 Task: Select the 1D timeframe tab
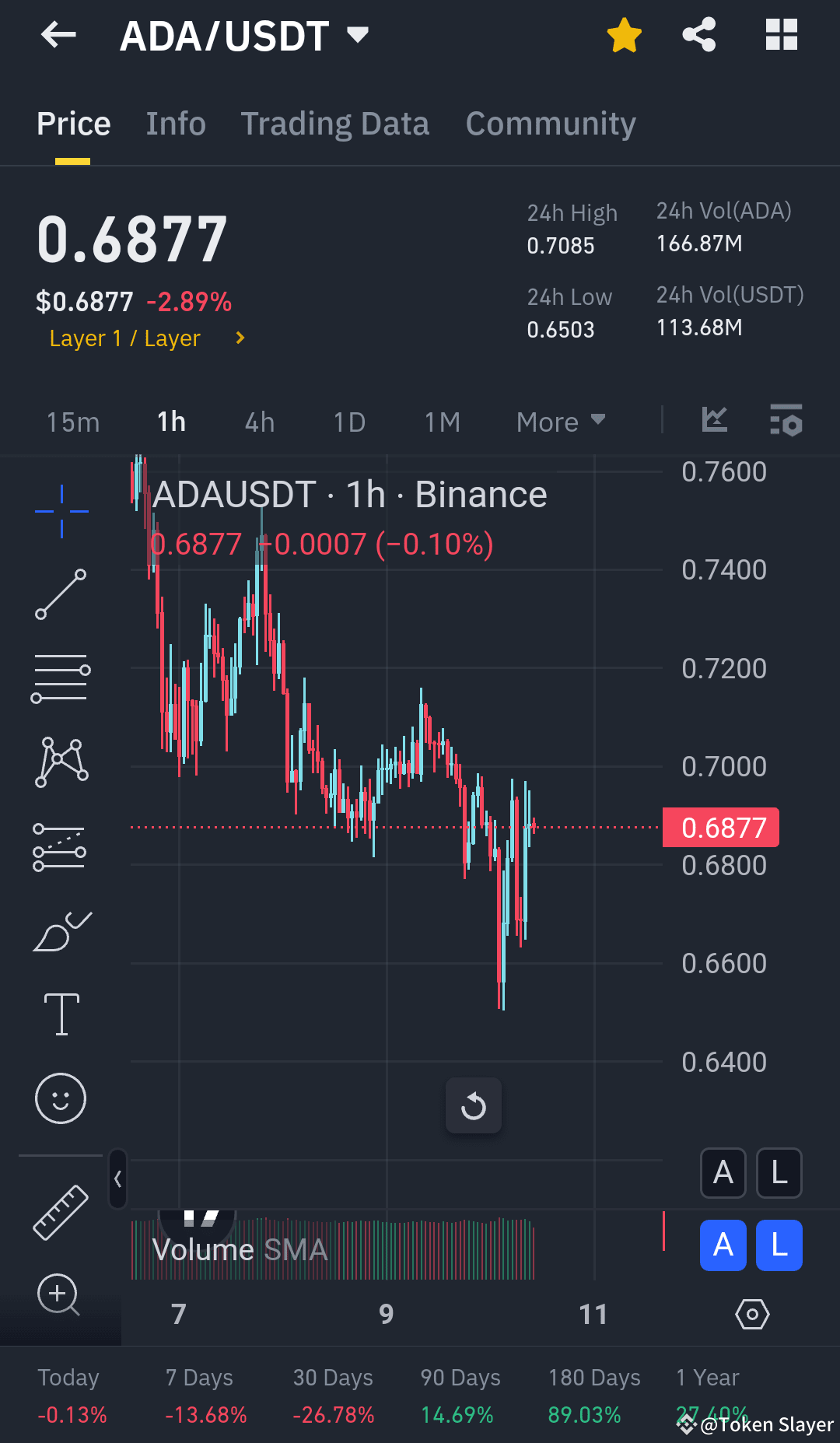coord(348,421)
